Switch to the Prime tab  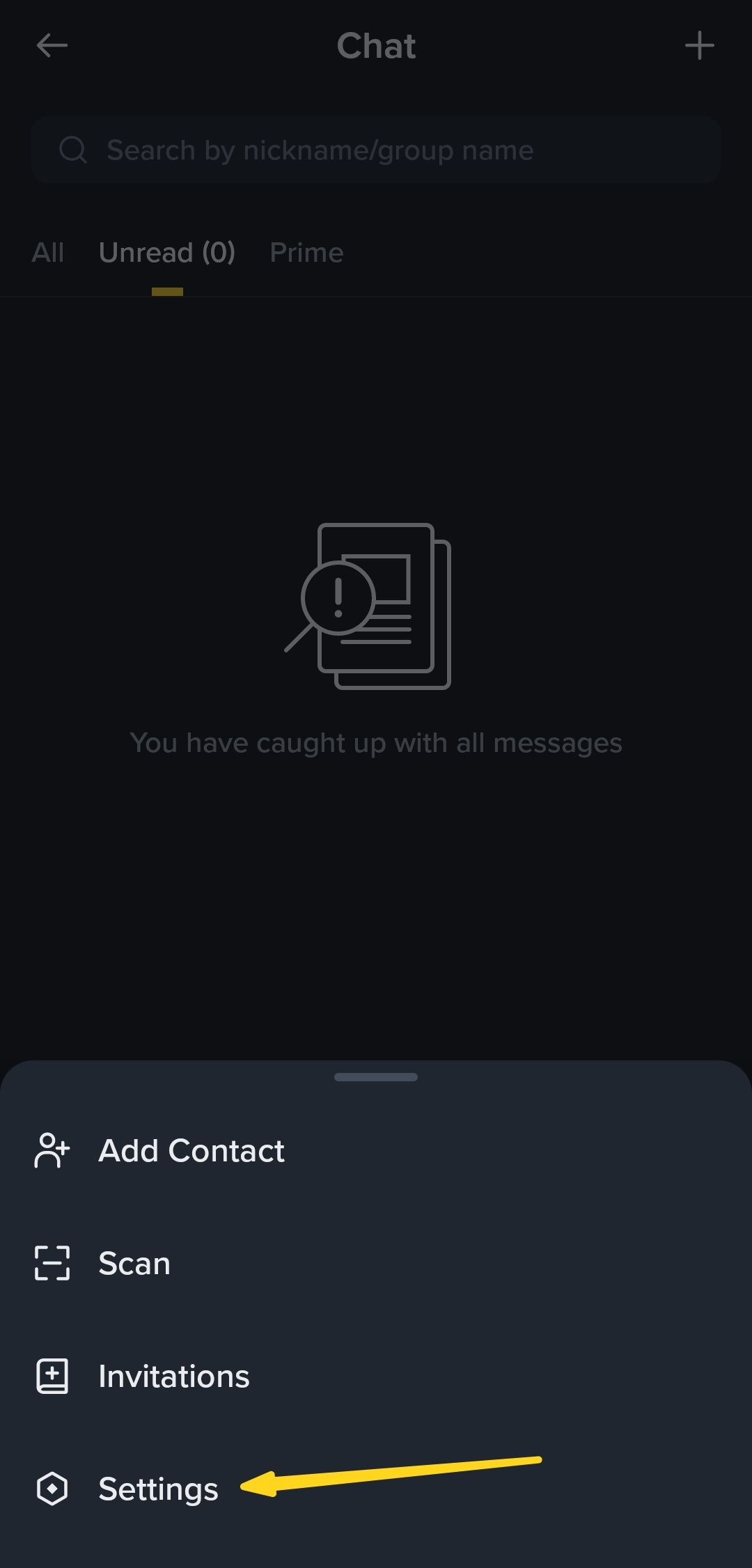306,252
